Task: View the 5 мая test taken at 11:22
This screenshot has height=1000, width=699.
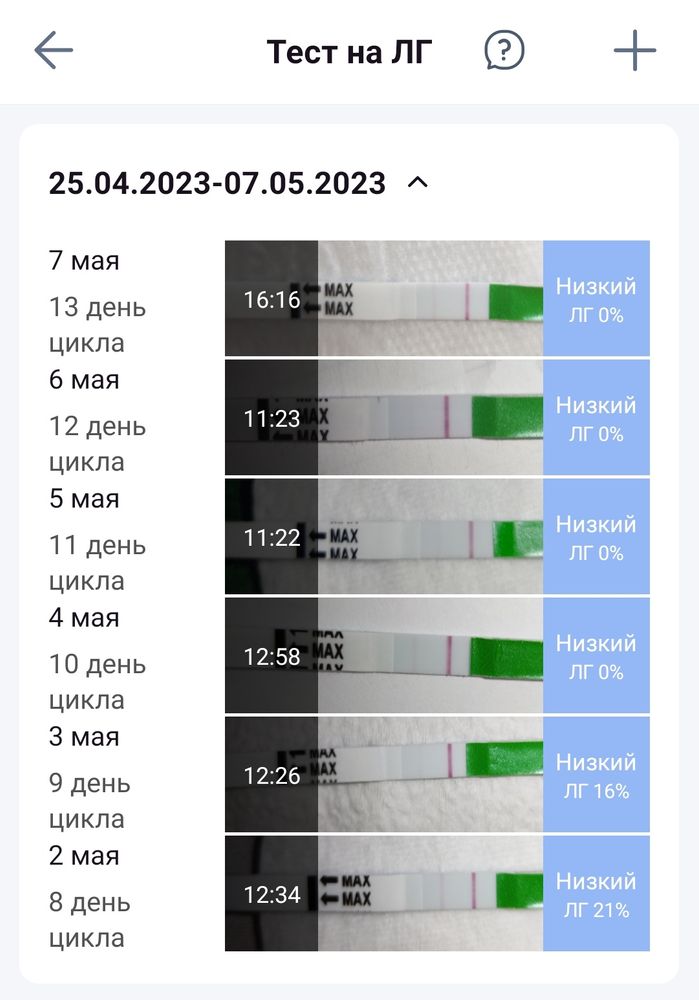Action: (436, 536)
